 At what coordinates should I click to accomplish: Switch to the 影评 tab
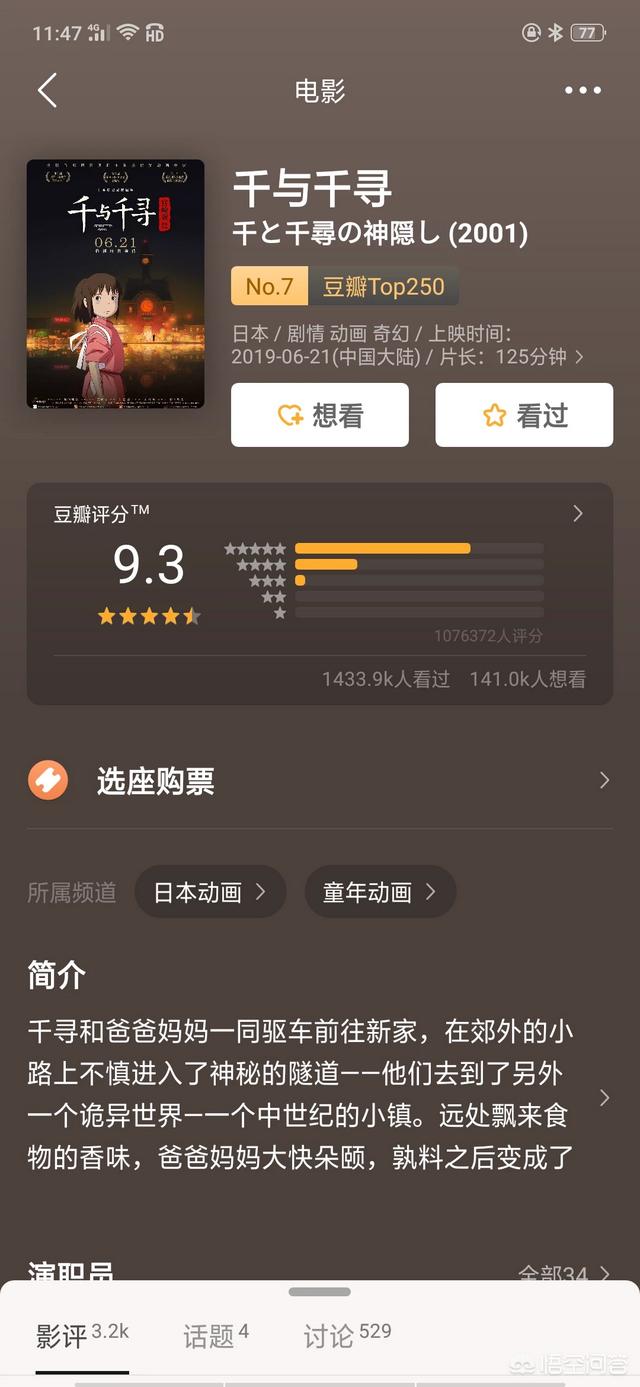pyautogui.click(x=82, y=1336)
